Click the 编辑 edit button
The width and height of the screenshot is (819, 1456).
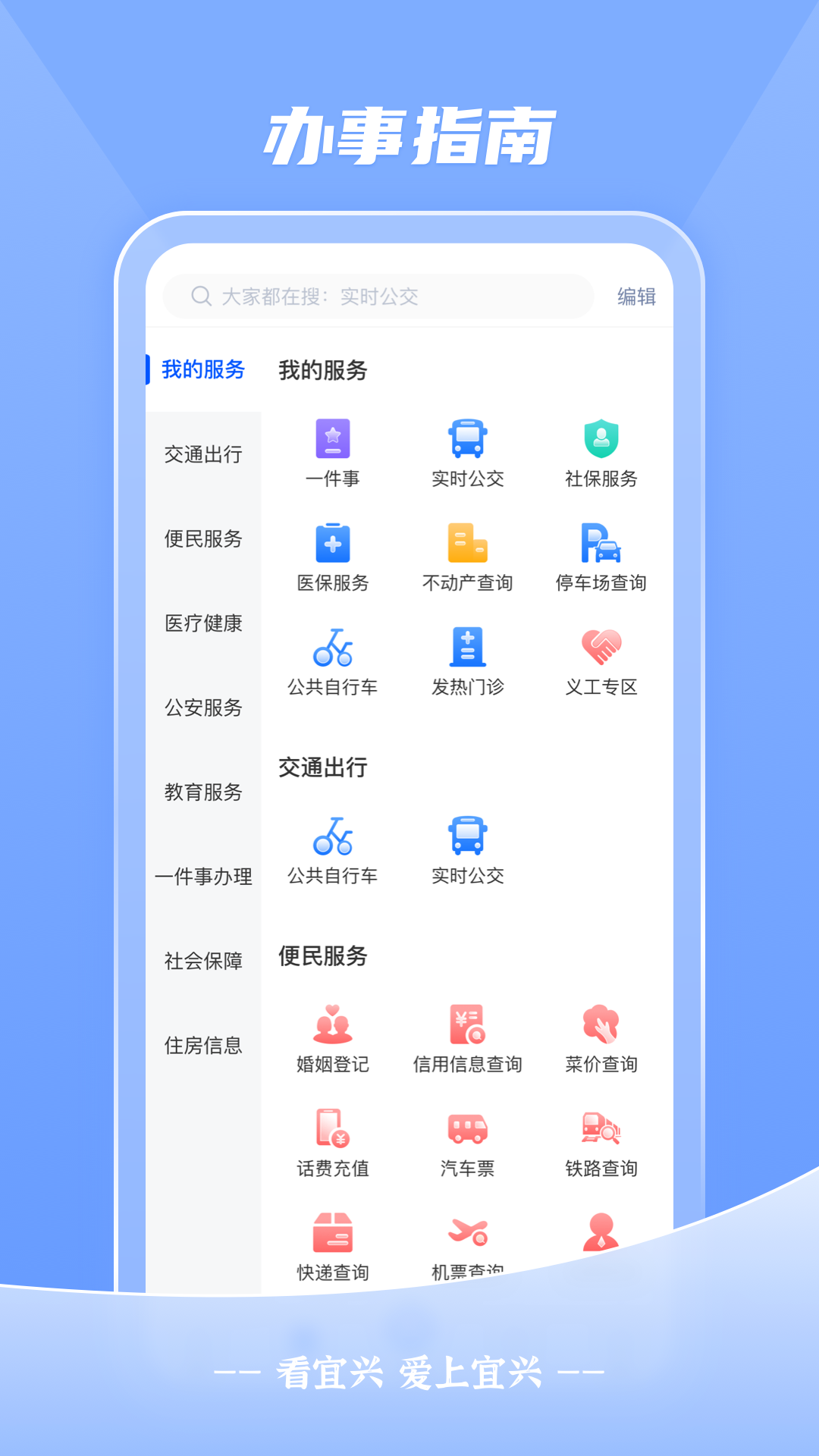(637, 297)
